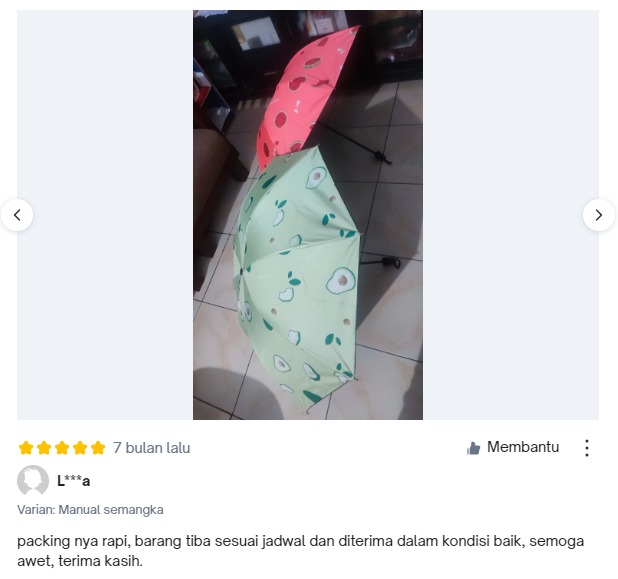View reviewer L***a's profile avatar

pyautogui.click(x=33, y=481)
